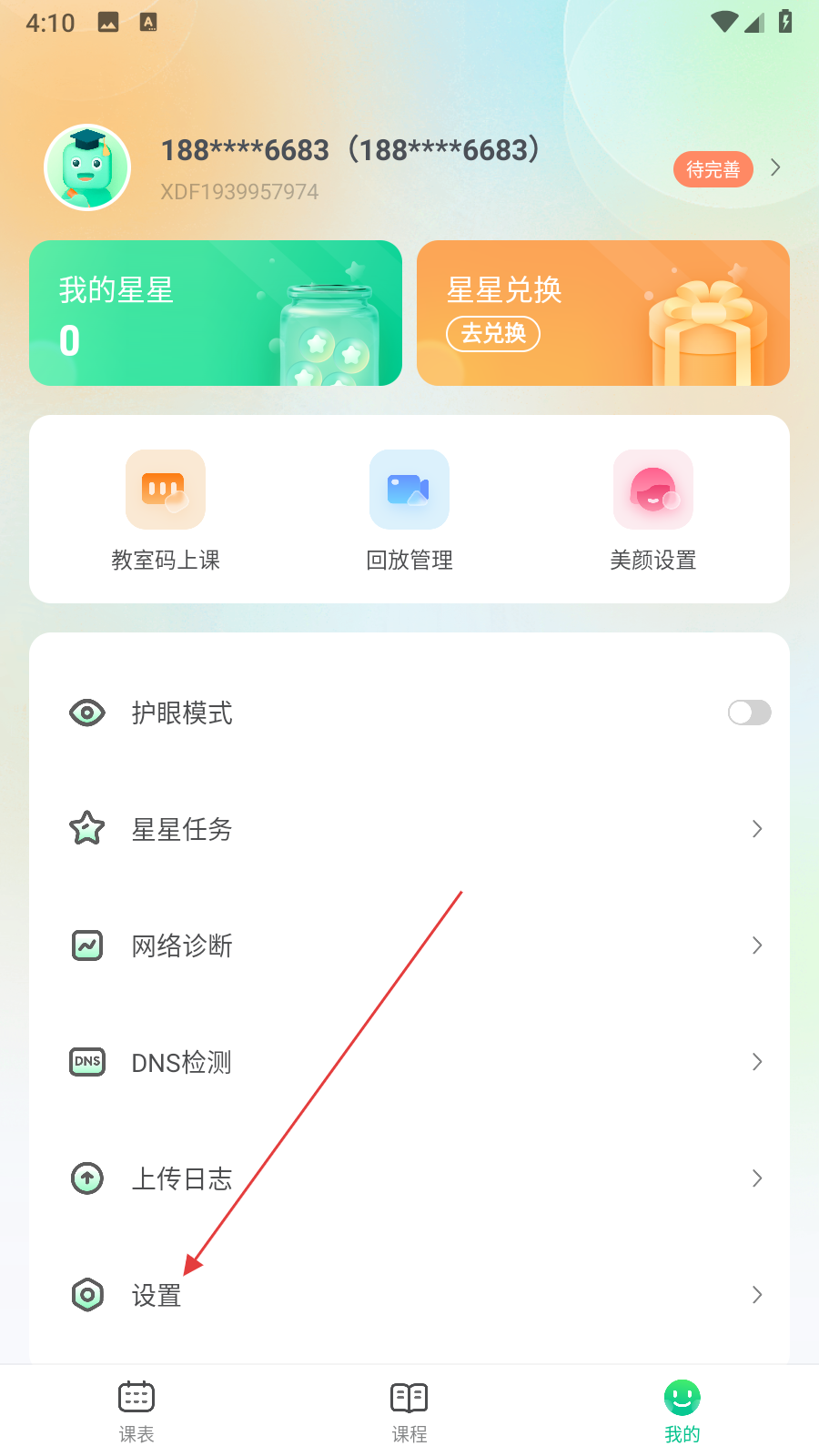The image size is (819, 1456).
Task: Open the 我的星星 card
Action: (x=216, y=313)
